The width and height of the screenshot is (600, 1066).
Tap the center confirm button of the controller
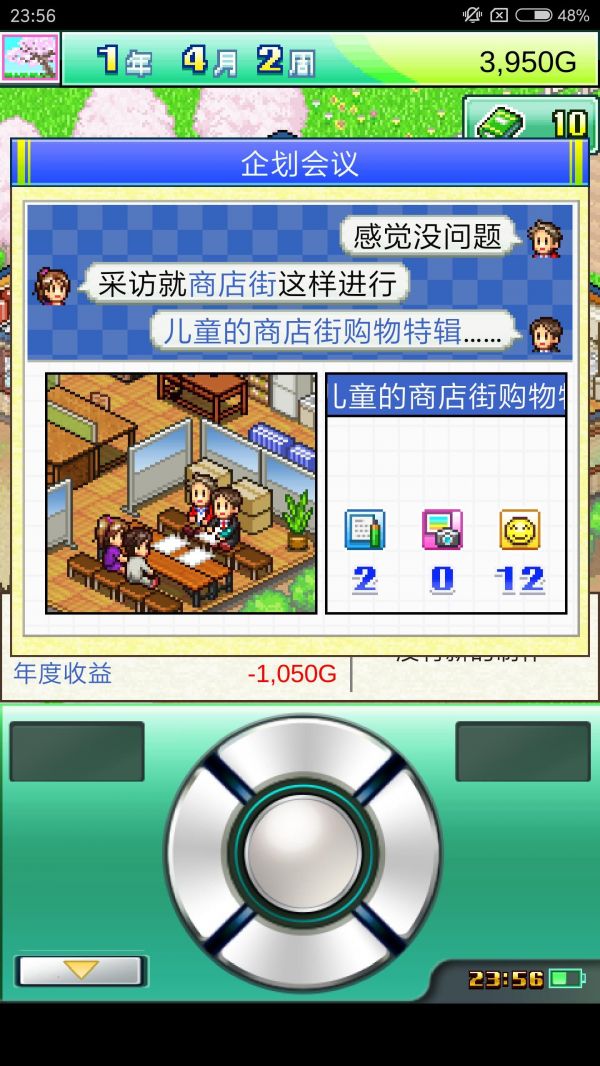[303, 853]
